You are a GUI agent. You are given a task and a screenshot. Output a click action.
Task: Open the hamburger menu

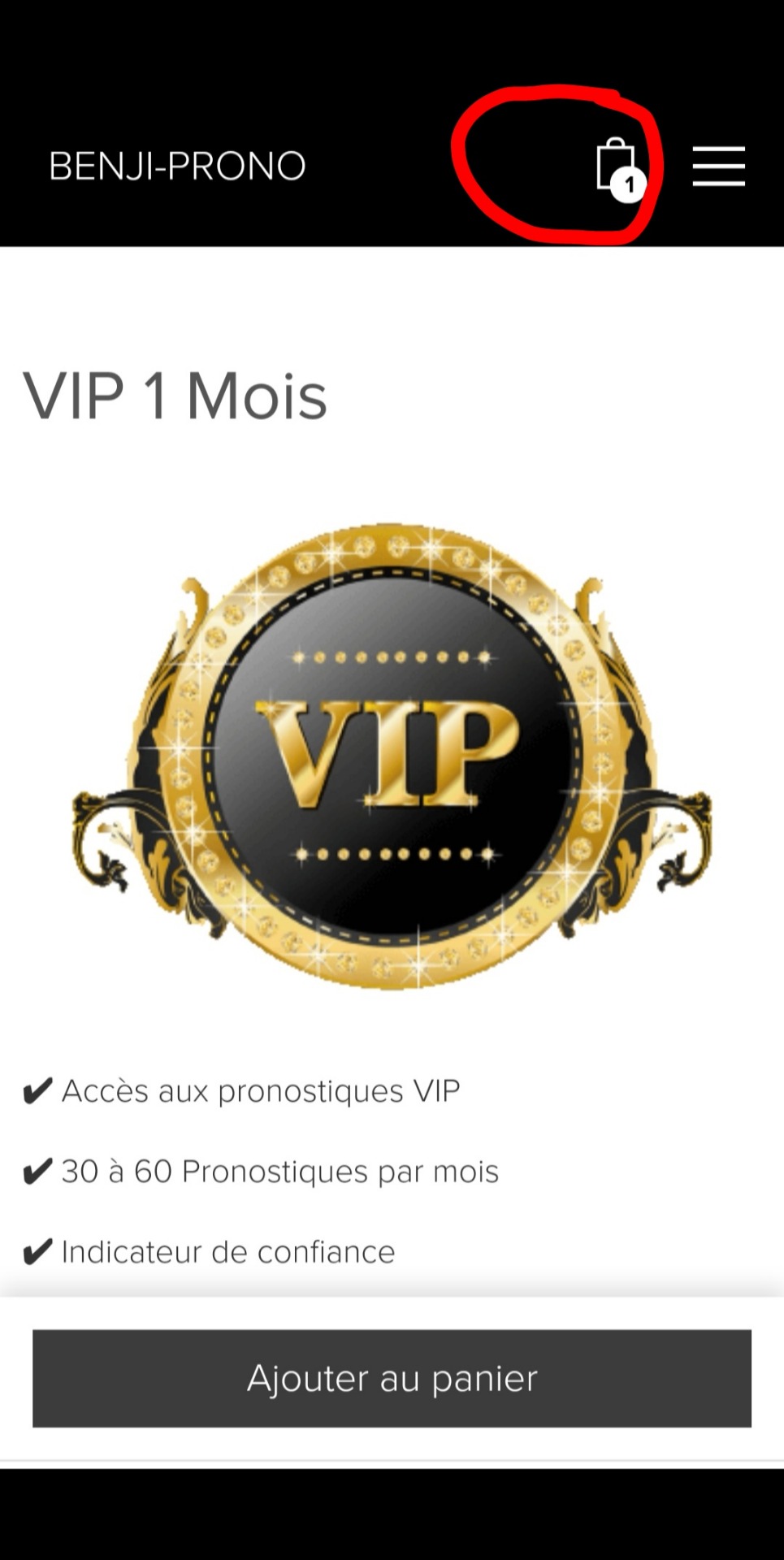pyautogui.click(x=718, y=167)
